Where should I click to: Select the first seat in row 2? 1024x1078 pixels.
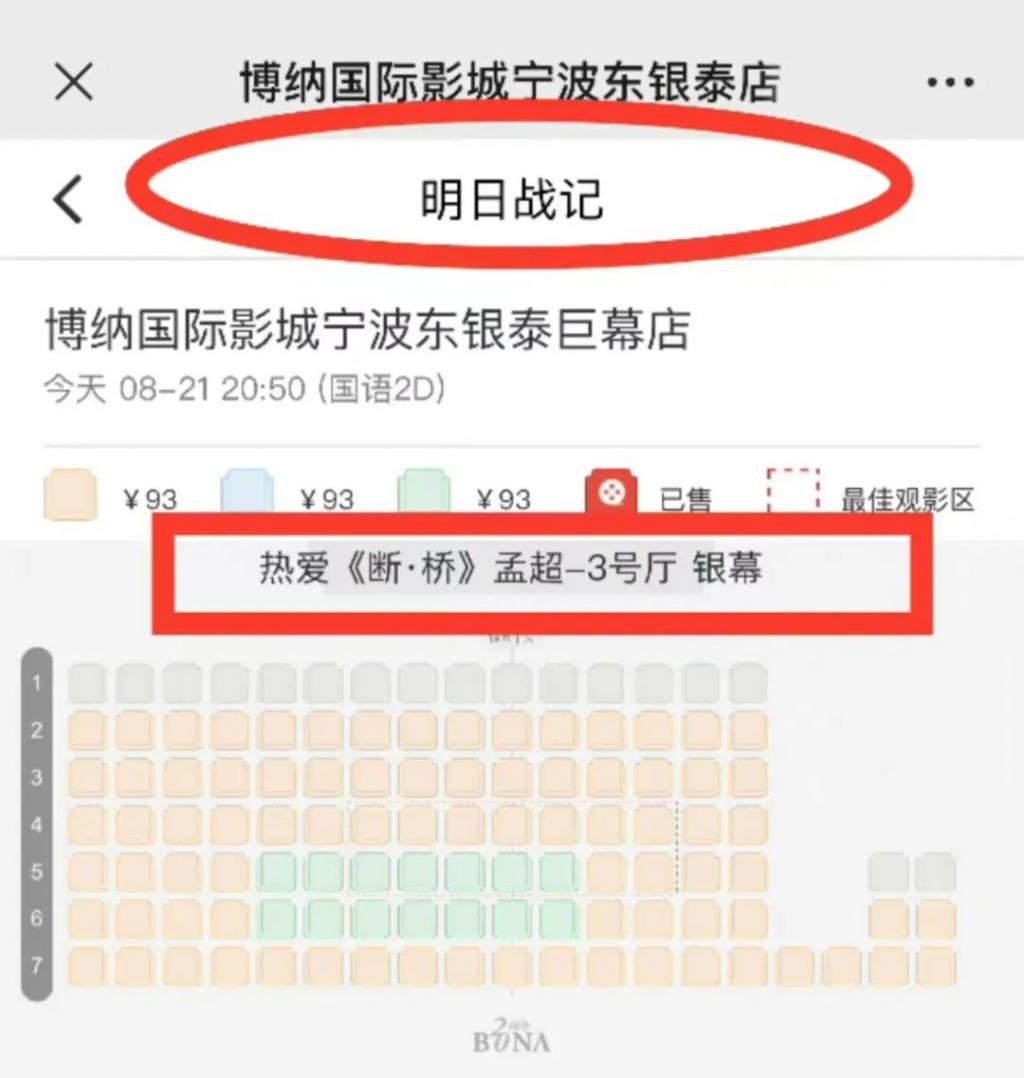pos(87,731)
